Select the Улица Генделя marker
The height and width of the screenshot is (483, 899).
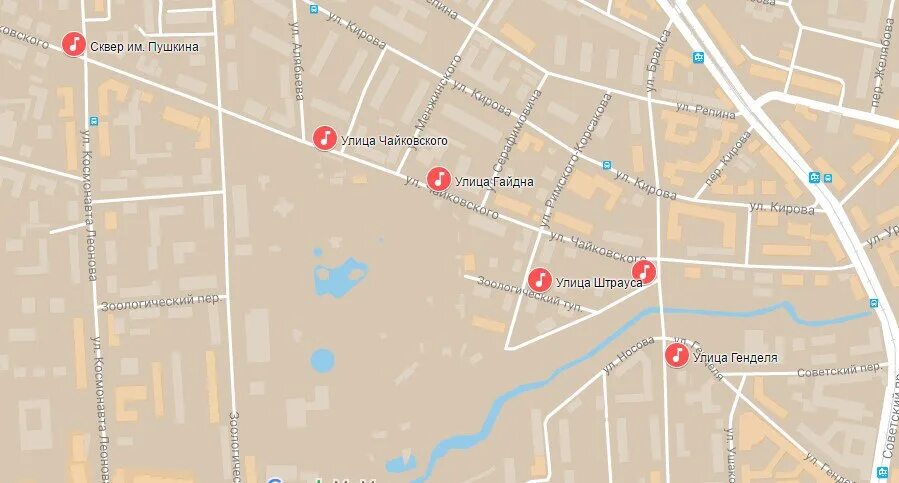point(677,355)
